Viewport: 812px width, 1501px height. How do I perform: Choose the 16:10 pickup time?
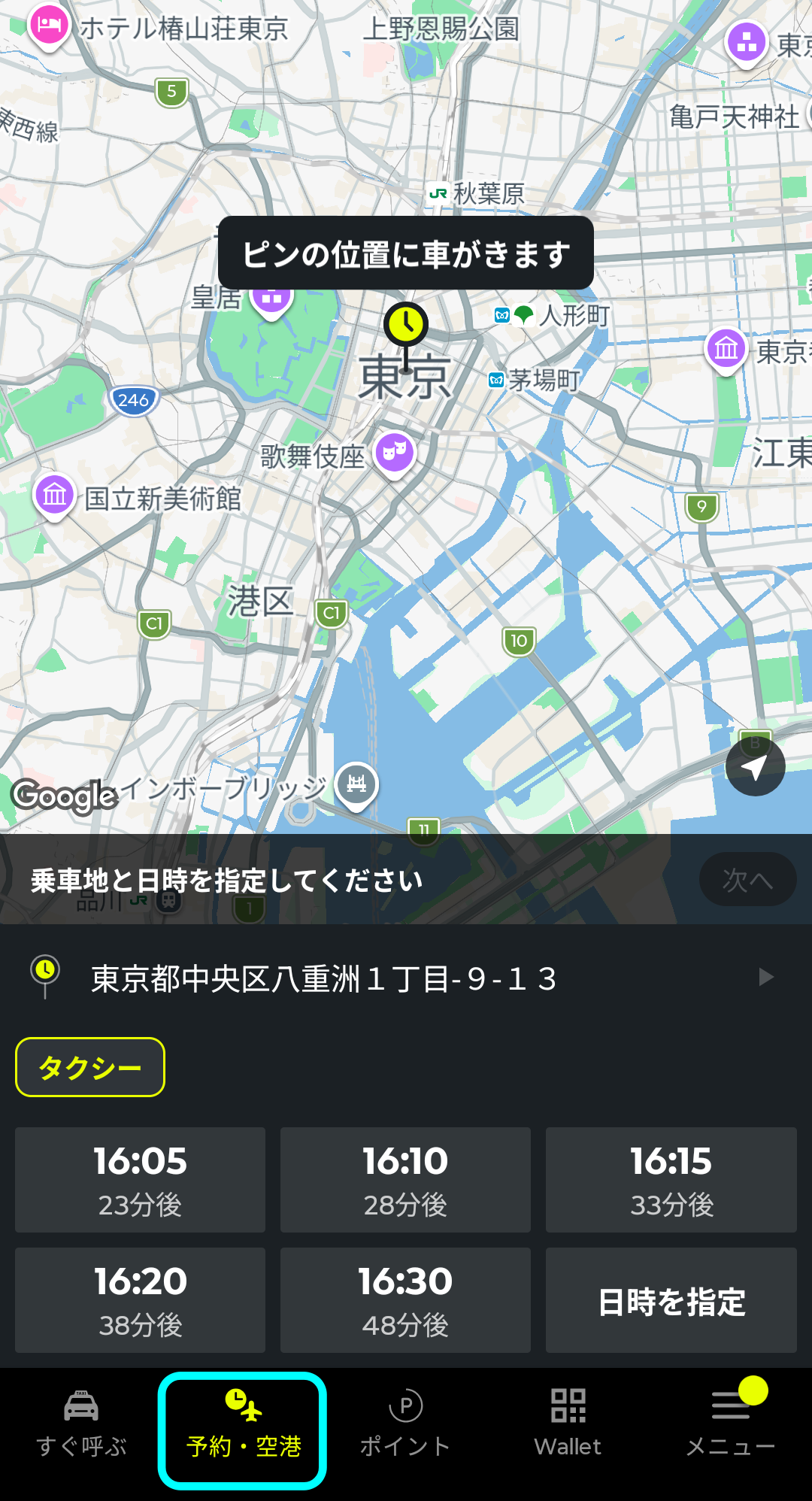[405, 1179]
